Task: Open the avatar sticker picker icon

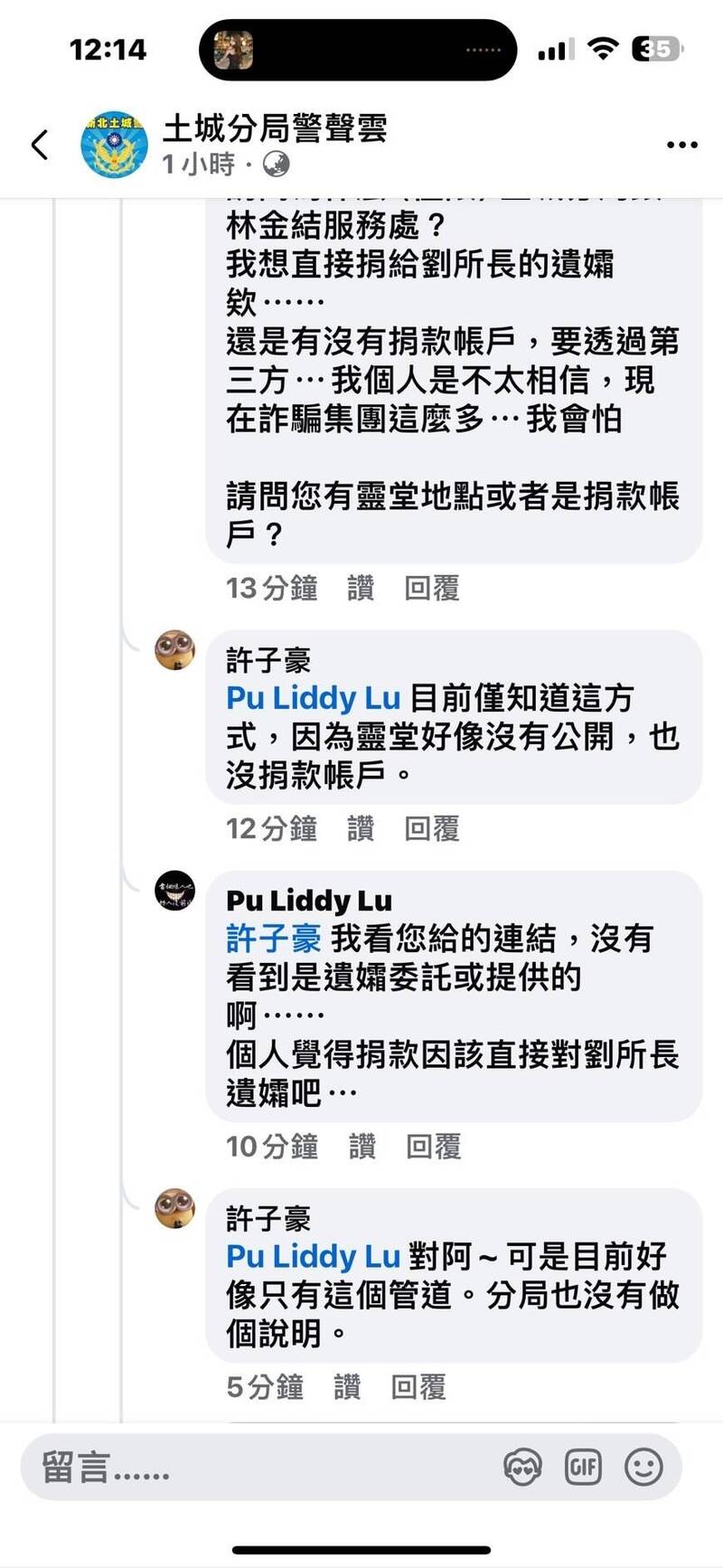Action: [x=523, y=1467]
